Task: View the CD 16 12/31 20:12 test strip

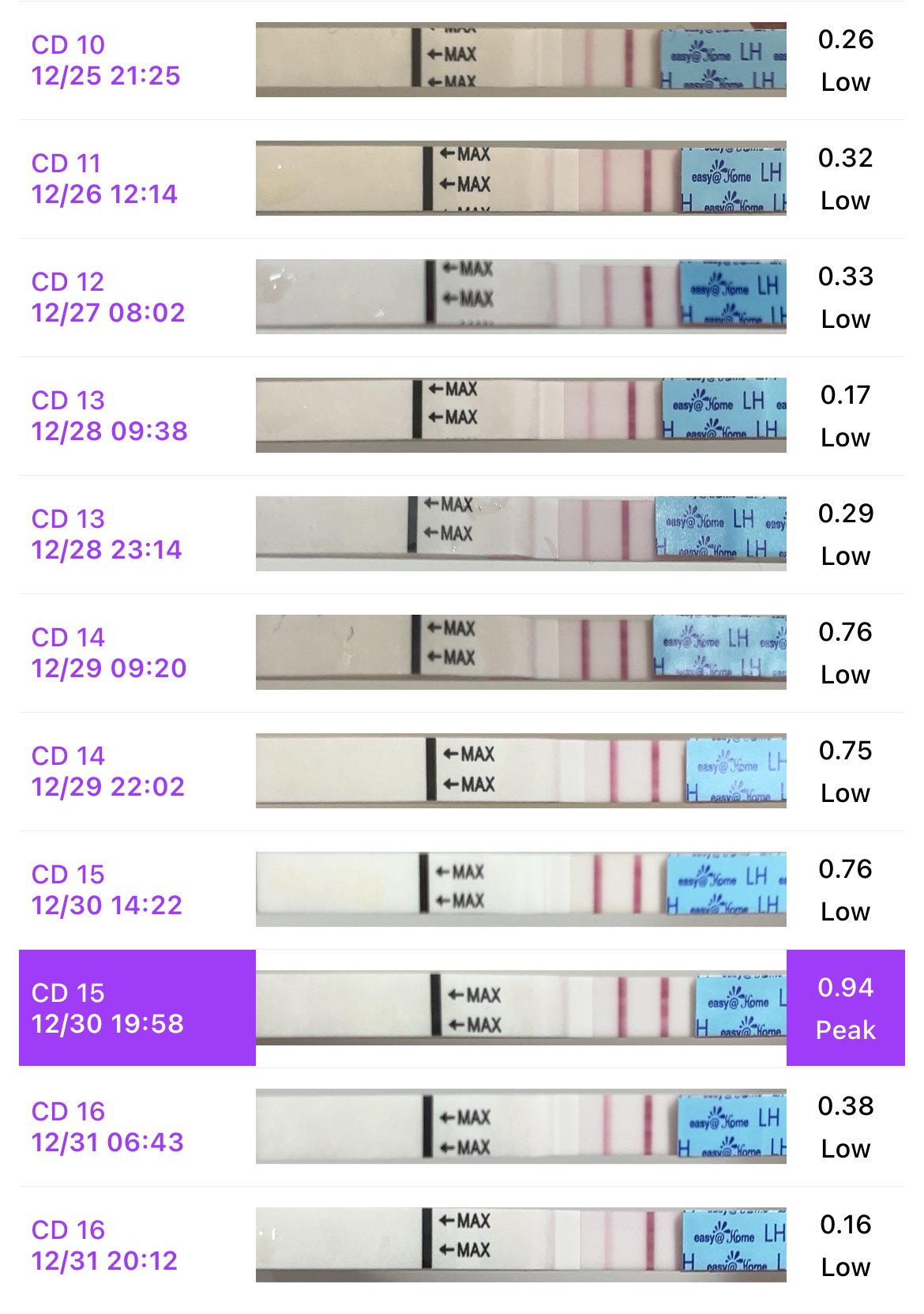Action: (x=520, y=1244)
